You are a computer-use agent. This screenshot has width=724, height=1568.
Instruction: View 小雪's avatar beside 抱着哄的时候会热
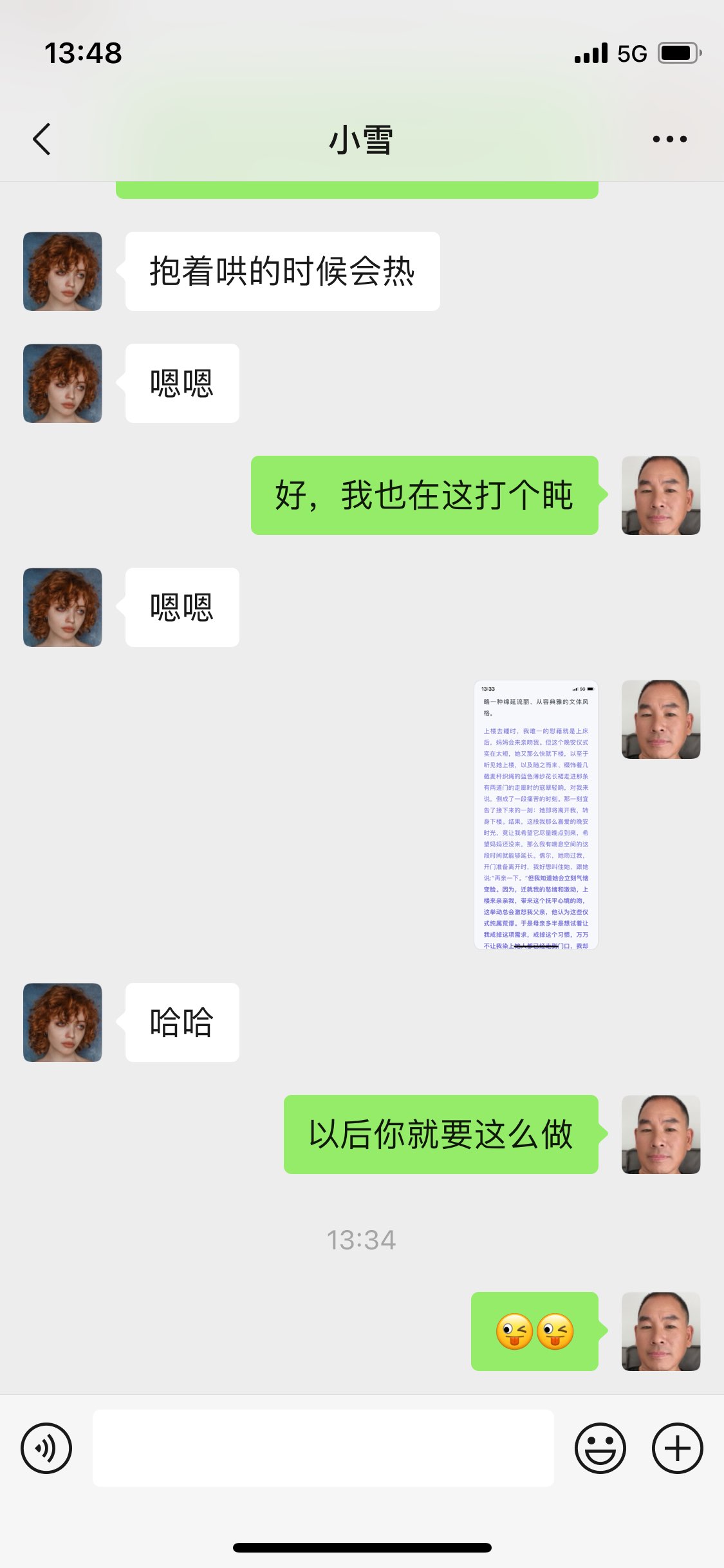click(62, 271)
